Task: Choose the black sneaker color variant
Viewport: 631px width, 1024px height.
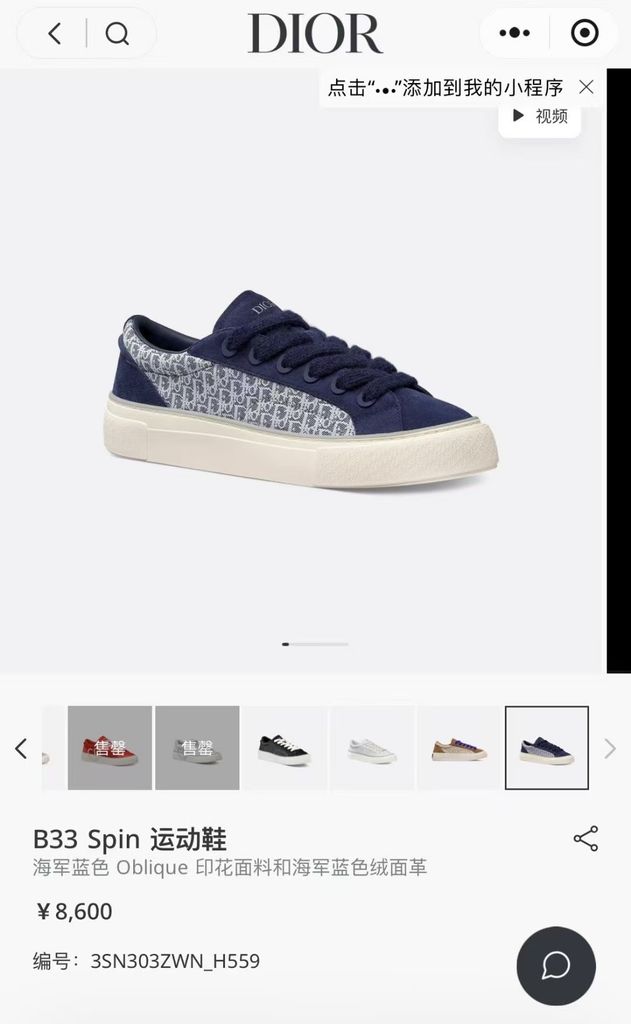Action: (284, 748)
